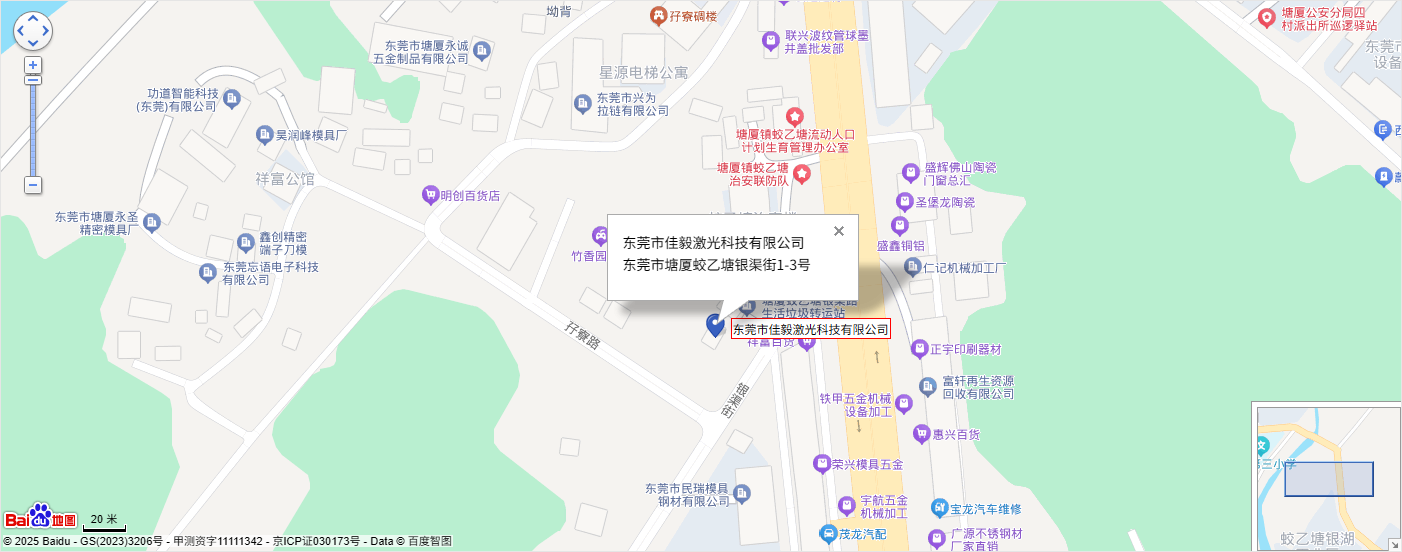The width and height of the screenshot is (1402, 552).
Task: Select 东莞市兴为拉链有限公司 marker
Action: click(x=583, y=103)
